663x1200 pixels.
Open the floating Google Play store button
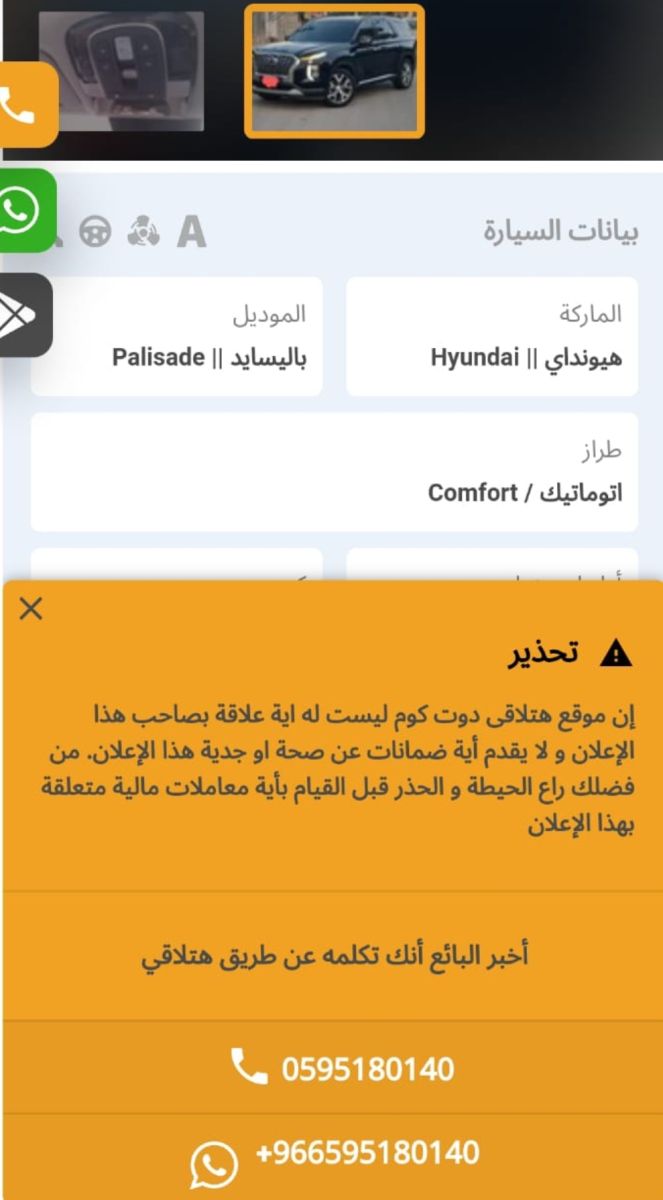25,315
